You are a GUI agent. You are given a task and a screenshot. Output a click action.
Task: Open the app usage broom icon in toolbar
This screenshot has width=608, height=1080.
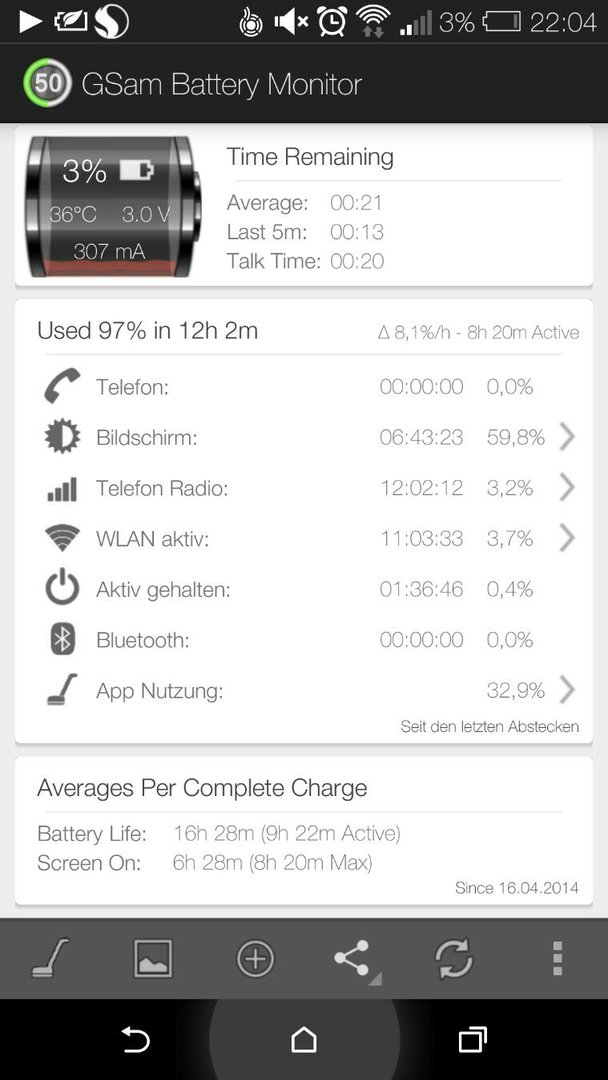[x=51, y=958]
